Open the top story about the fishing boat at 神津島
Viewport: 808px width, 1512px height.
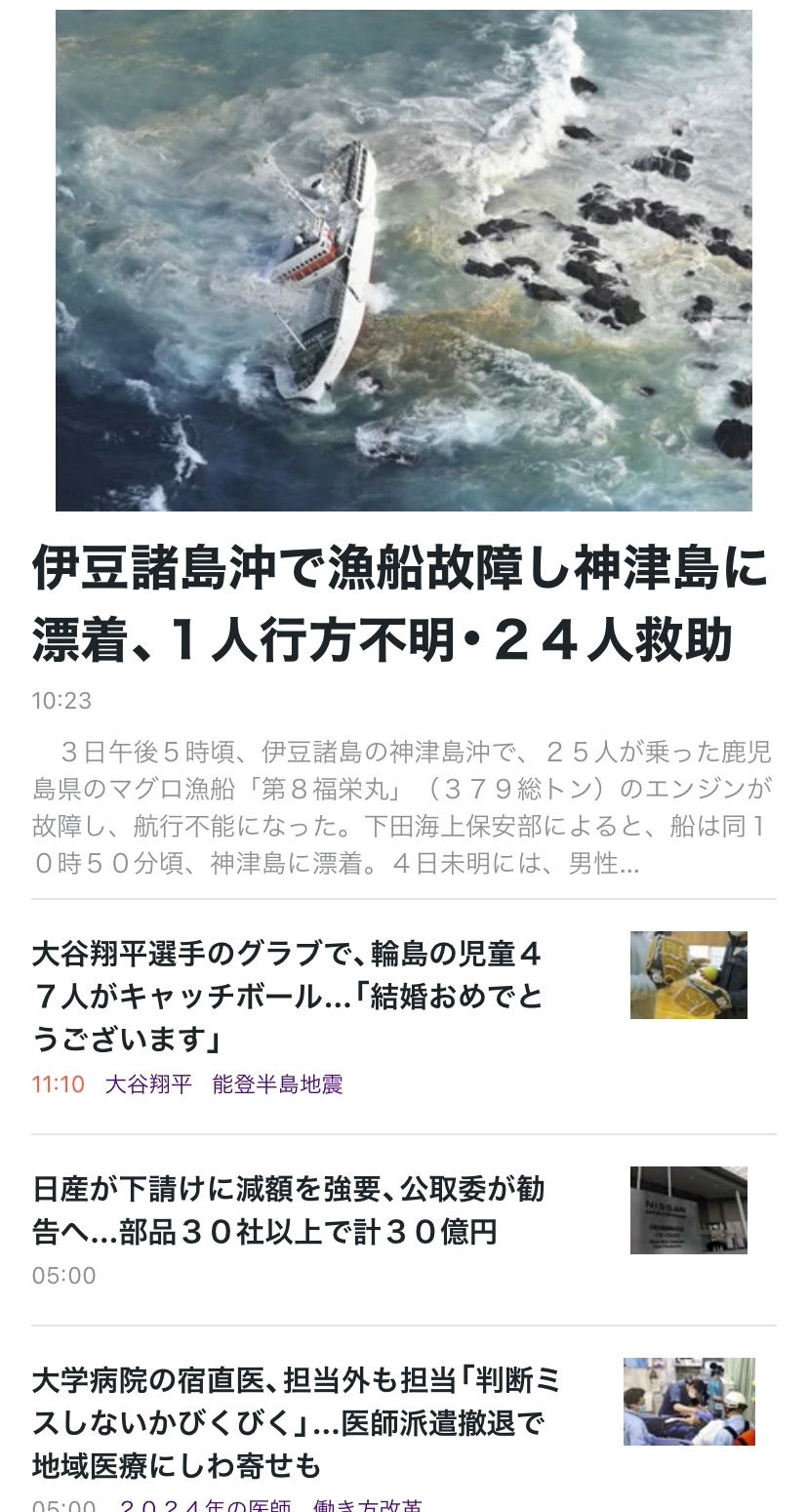click(400, 603)
